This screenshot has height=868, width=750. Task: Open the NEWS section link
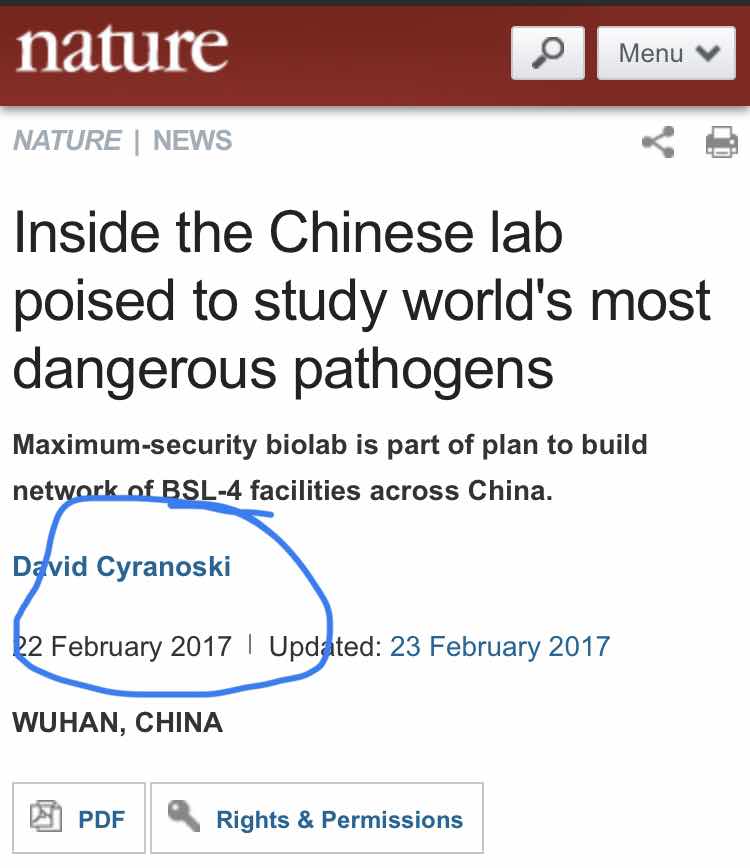pyautogui.click(x=192, y=141)
